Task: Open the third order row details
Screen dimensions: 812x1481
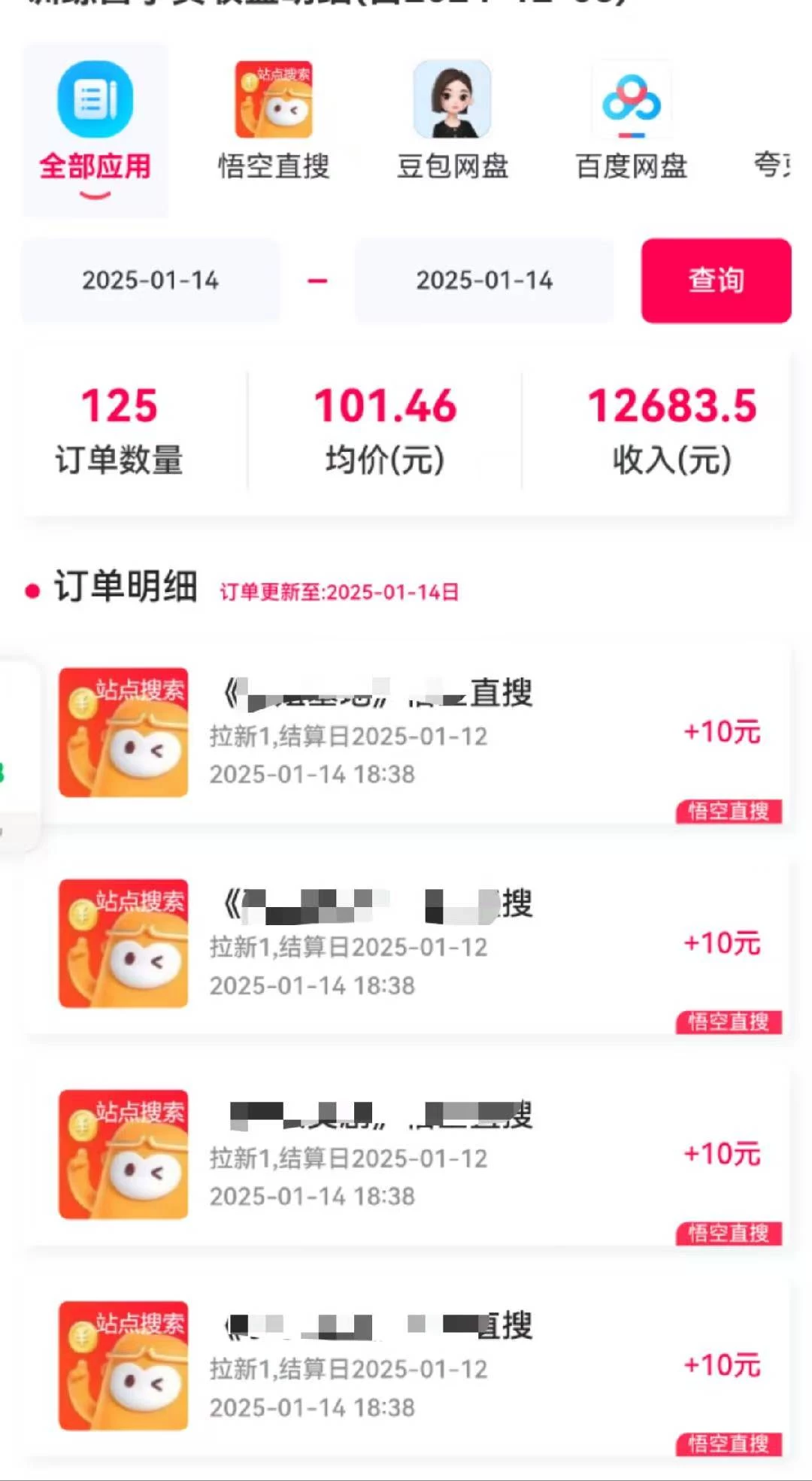Action: point(406,1158)
